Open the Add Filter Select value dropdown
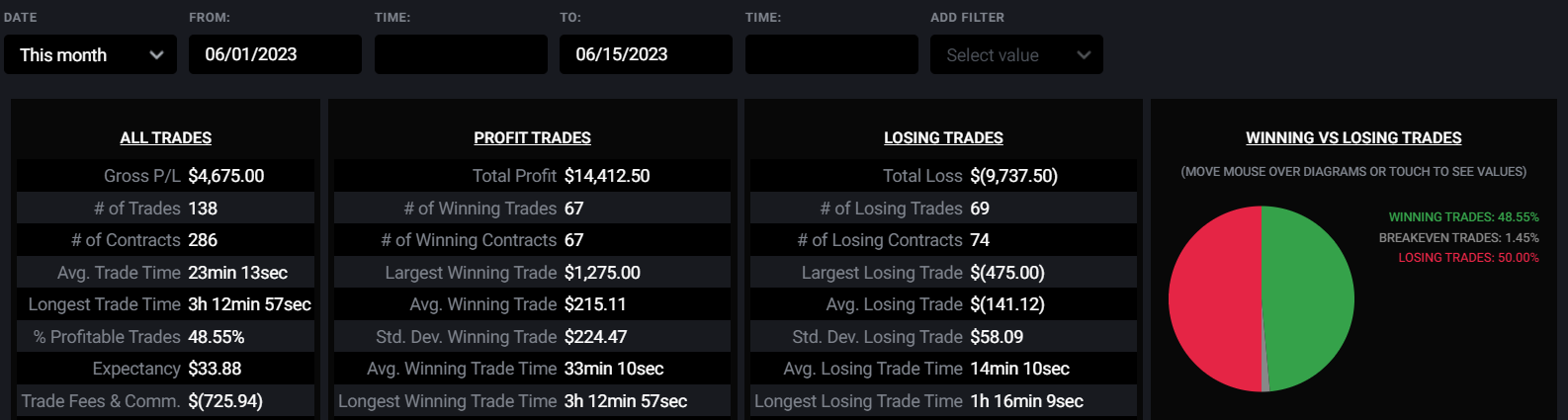The image size is (1568, 420). click(x=1016, y=54)
